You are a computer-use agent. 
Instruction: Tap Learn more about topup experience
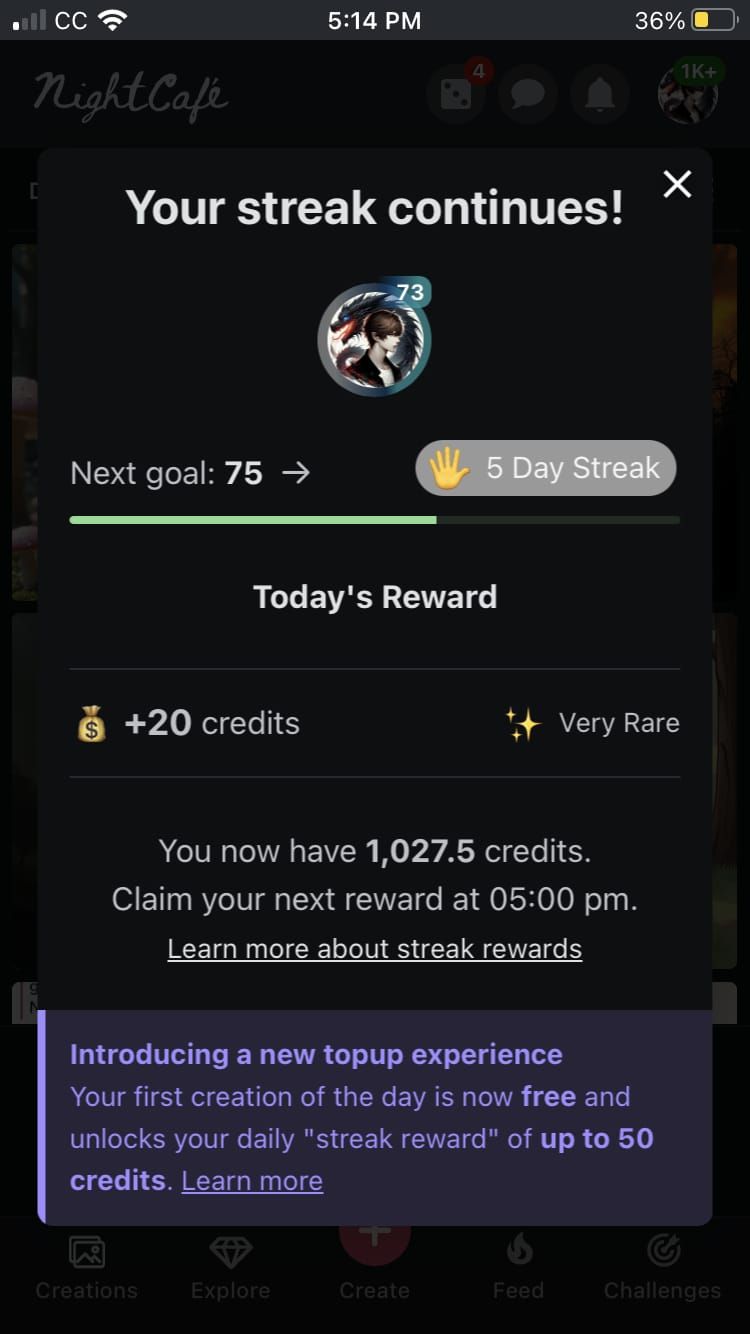click(x=252, y=1180)
